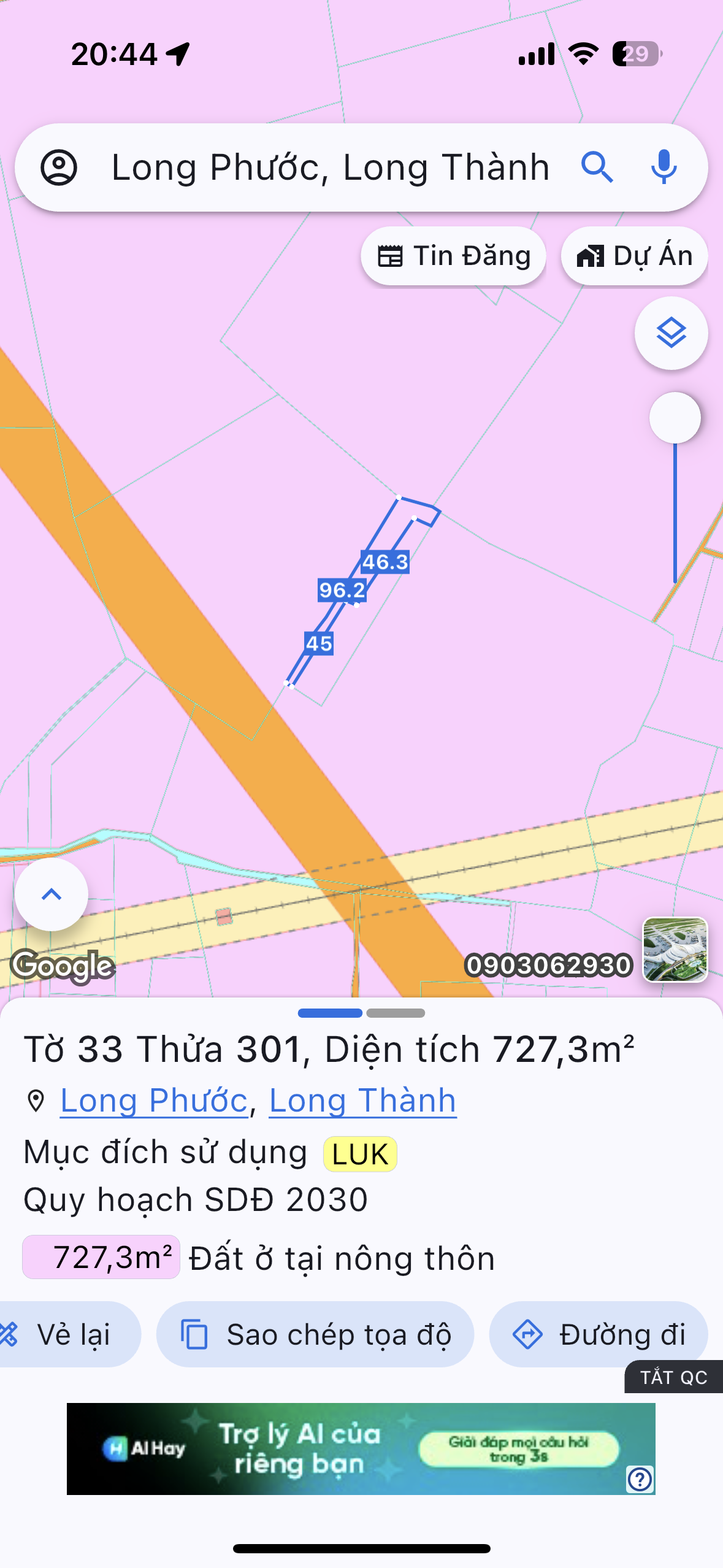The image size is (723, 1568).
Task: Open the Long Thành link
Action: point(362,1101)
